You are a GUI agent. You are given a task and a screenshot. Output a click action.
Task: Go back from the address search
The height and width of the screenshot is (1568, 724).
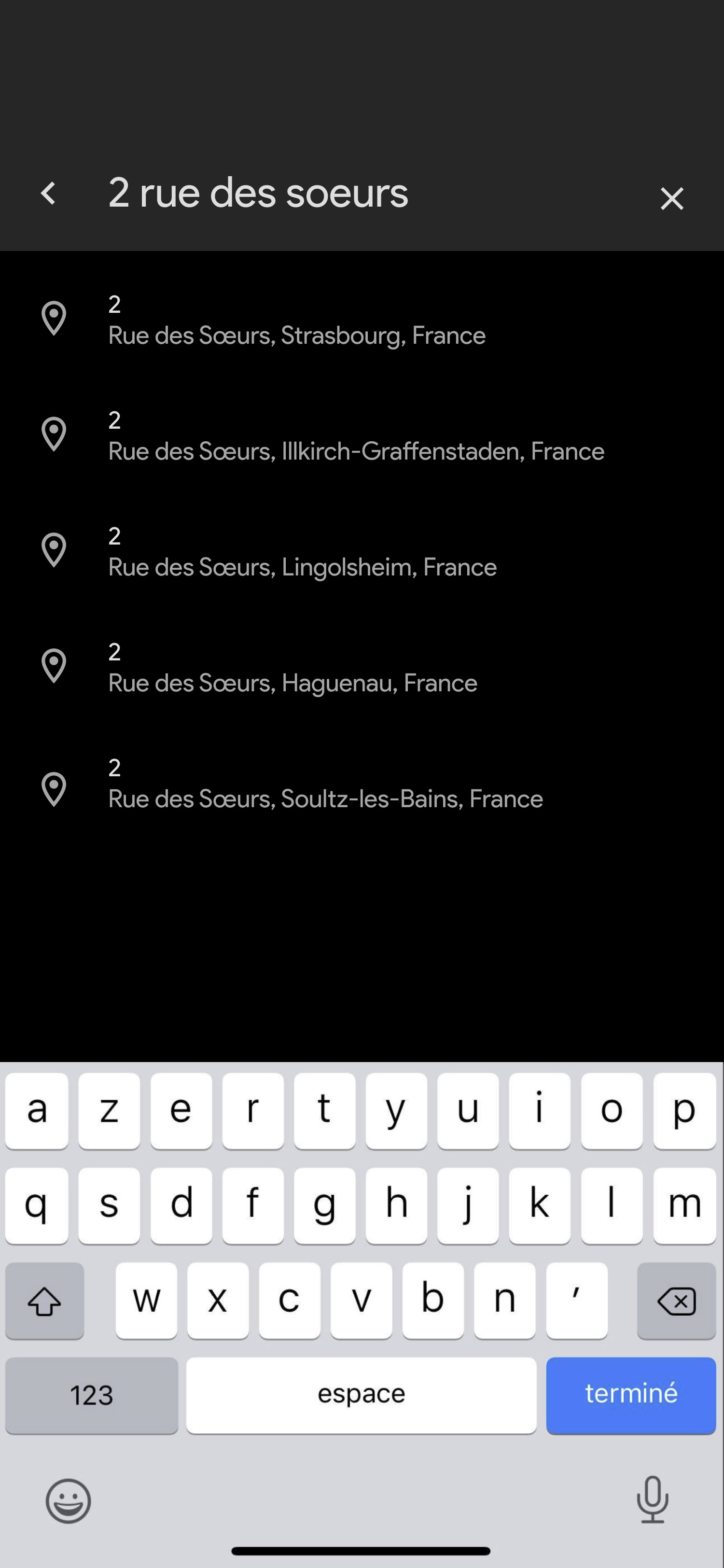tap(48, 194)
